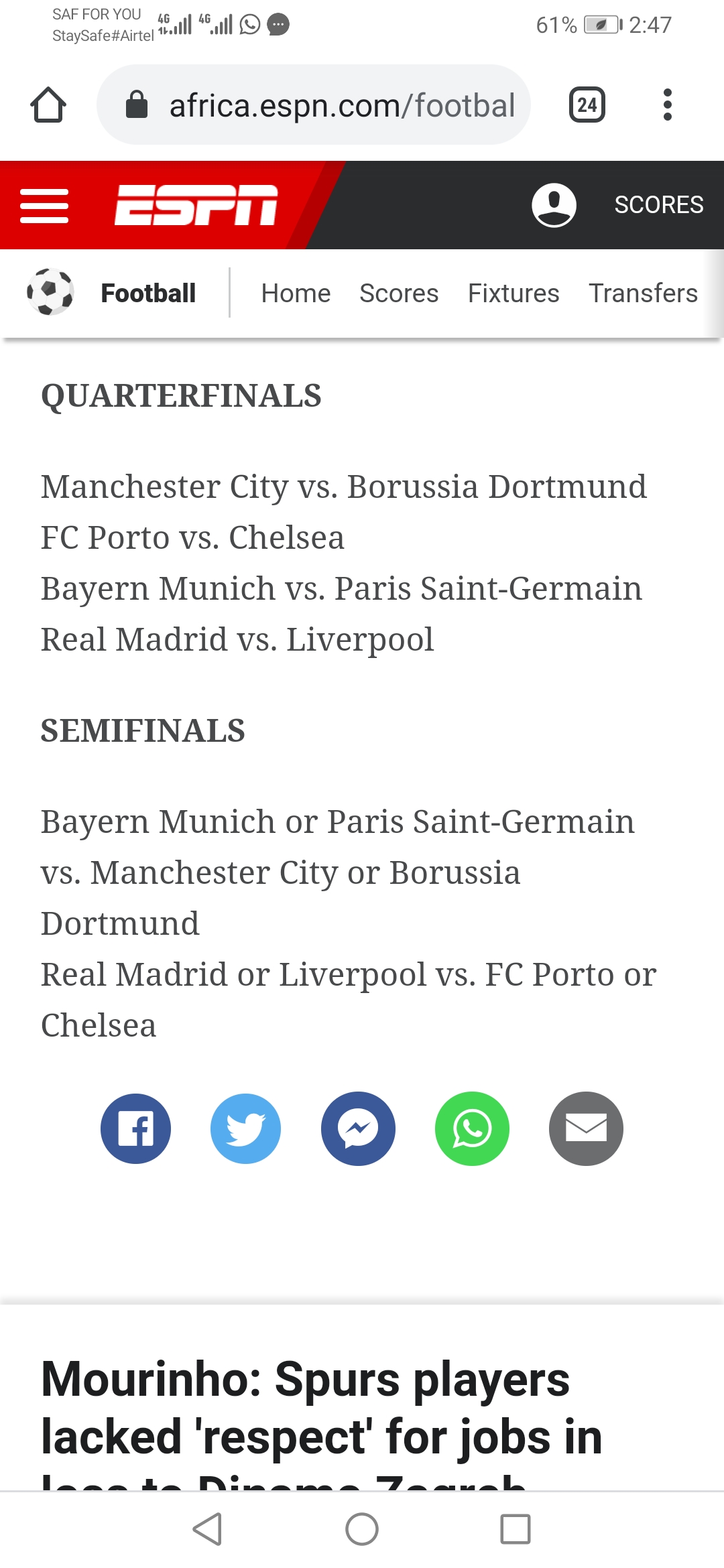Open the ESPN user profile icon
Image resolution: width=724 pixels, height=1568 pixels.
coord(554,205)
